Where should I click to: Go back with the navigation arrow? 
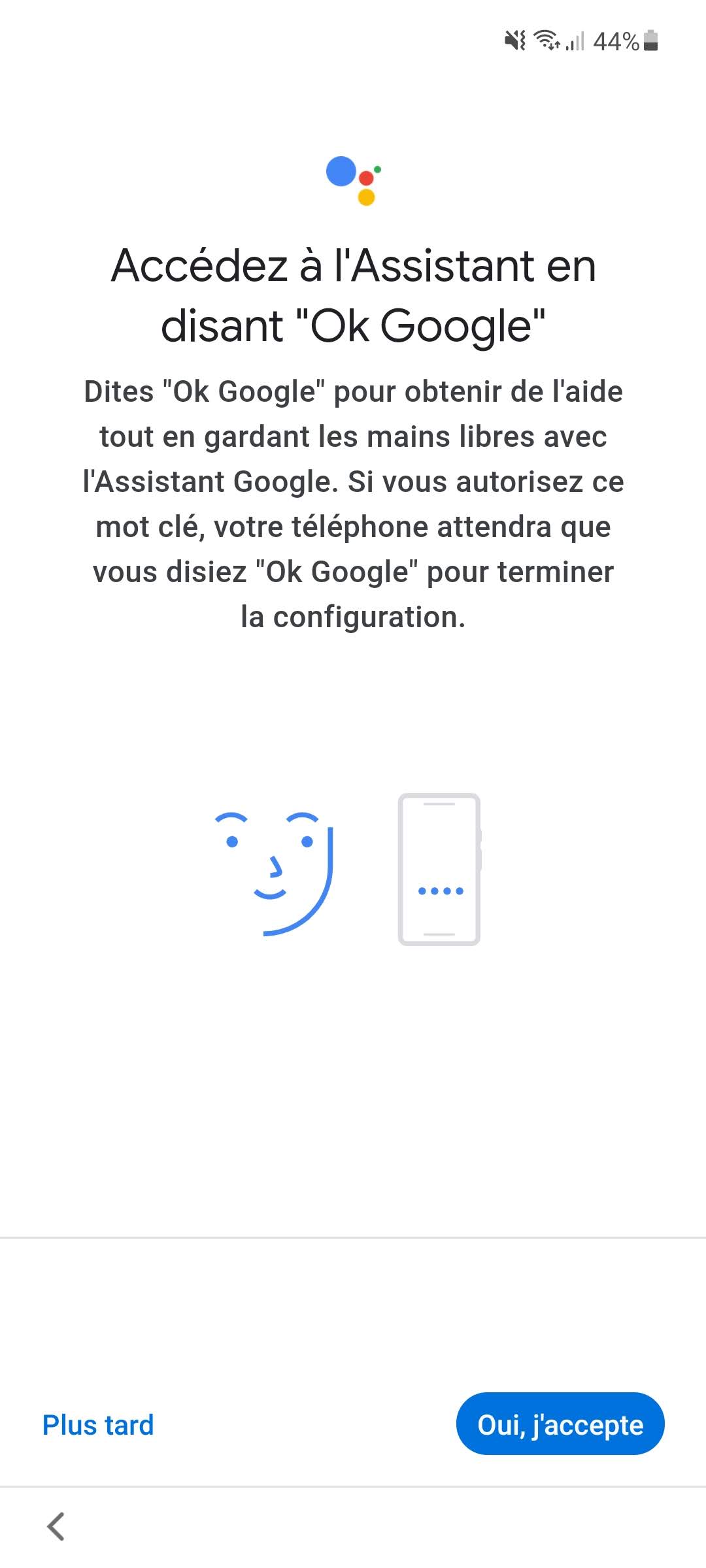pyautogui.click(x=56, y=1526)
